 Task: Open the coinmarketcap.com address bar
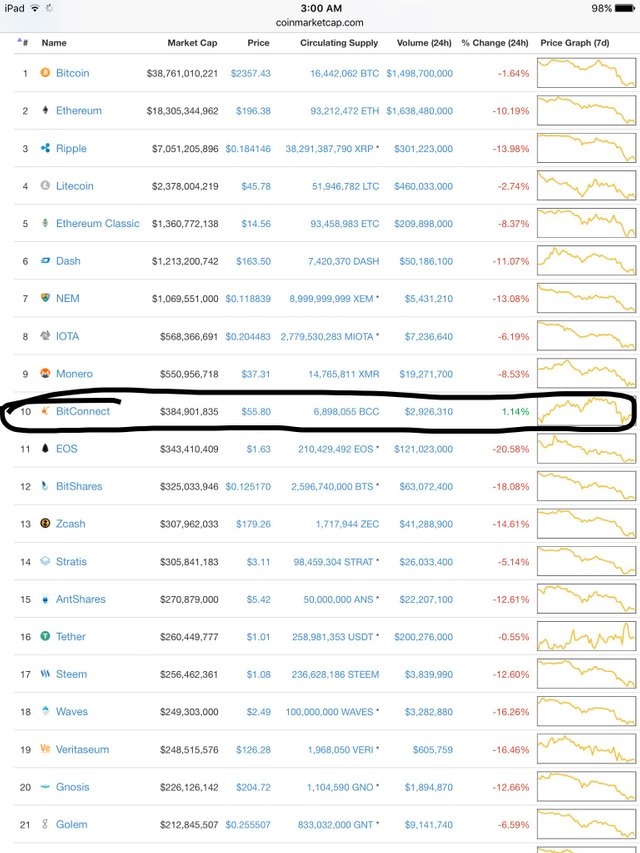click(x=319, y=21)
